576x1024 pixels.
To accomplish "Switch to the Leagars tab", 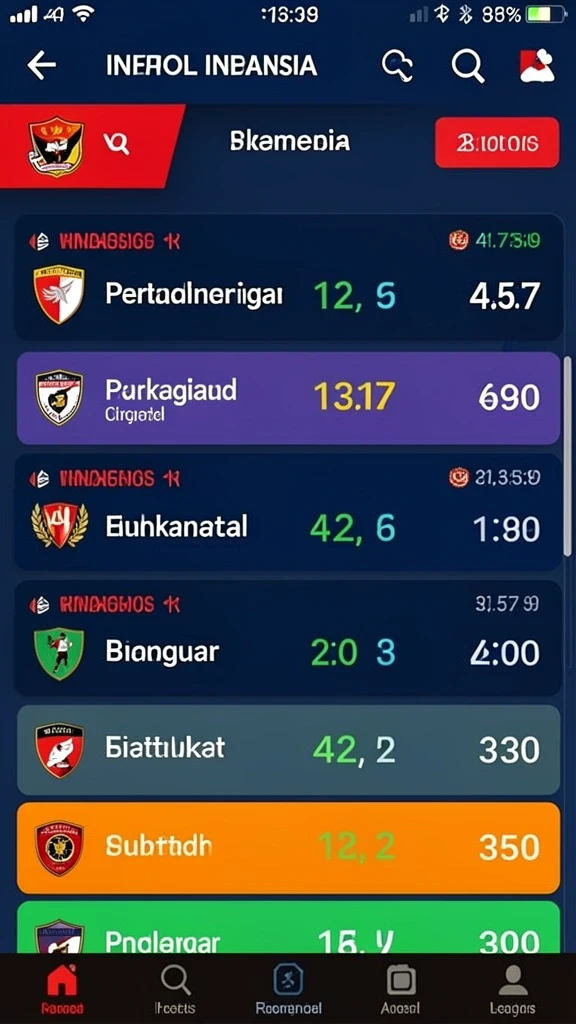I will pyautogui.click(x=513, y=988).
